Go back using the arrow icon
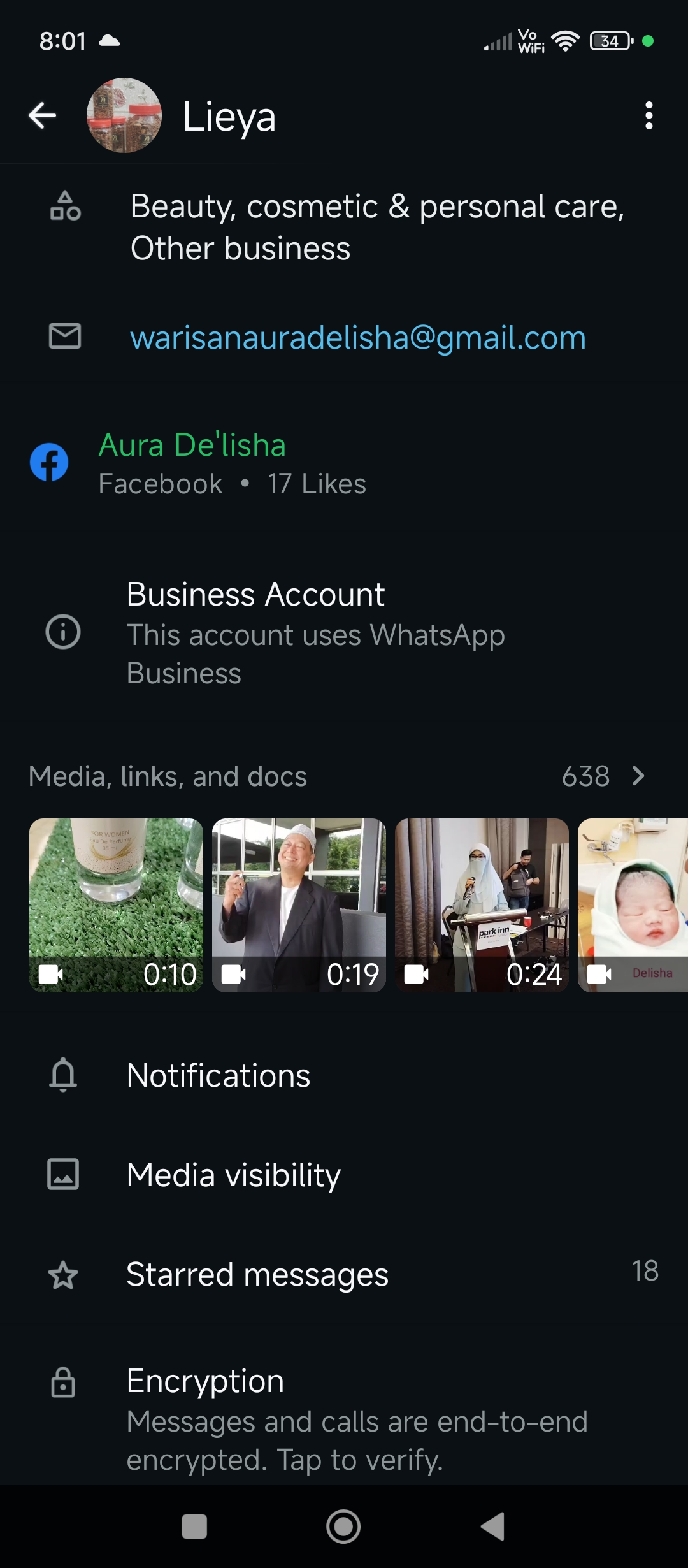688x1568 pixels. tap(43, 116)
